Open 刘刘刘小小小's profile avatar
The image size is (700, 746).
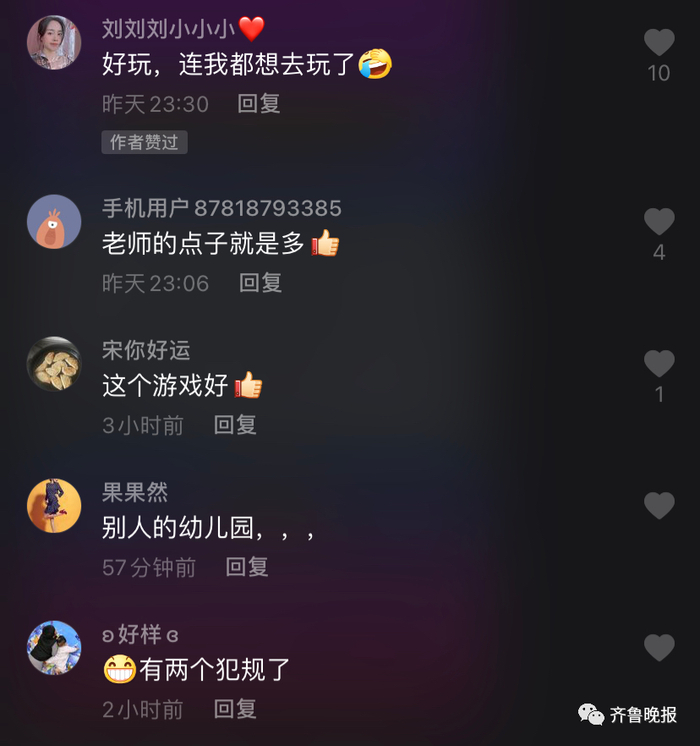(x=54, y=42)
